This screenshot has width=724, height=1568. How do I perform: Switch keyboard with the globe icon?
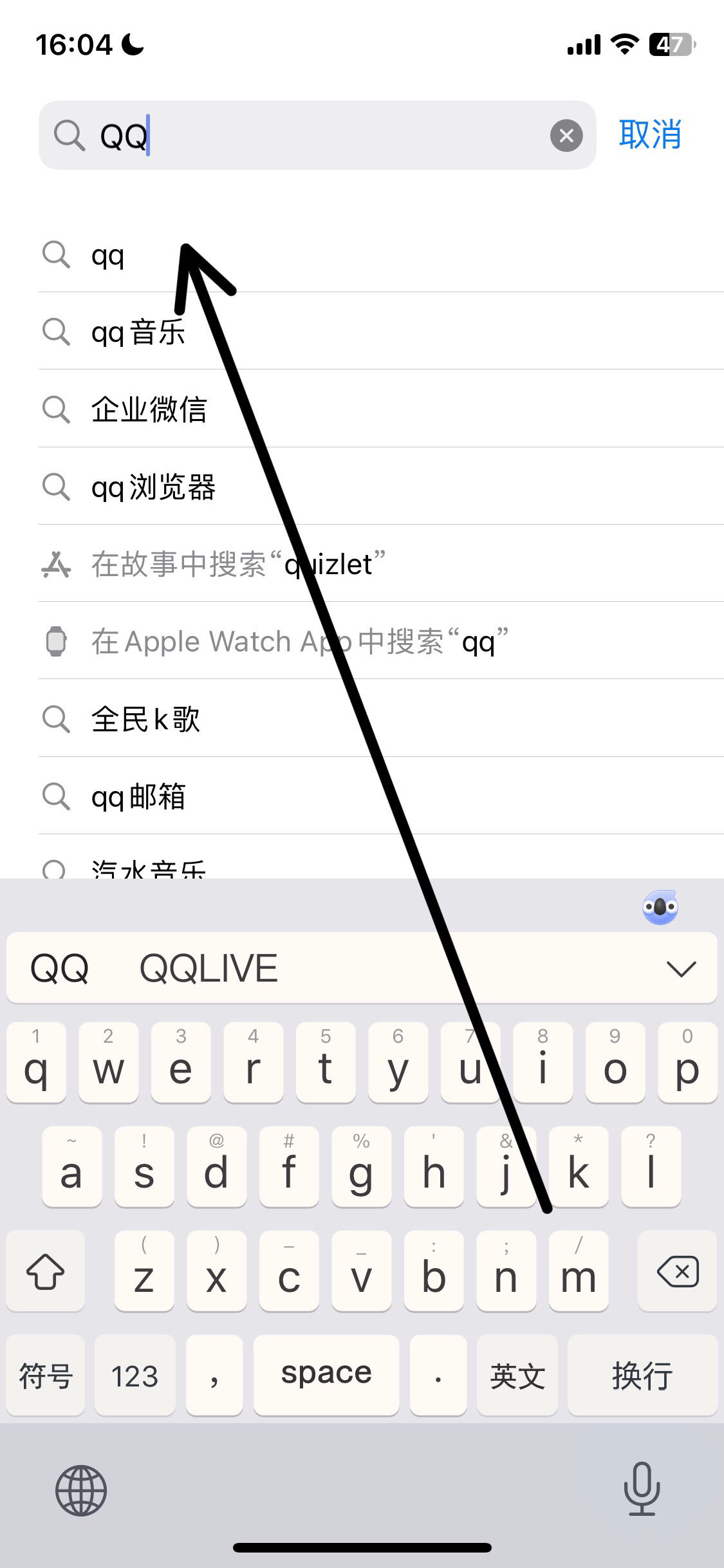coord(81,1491)
